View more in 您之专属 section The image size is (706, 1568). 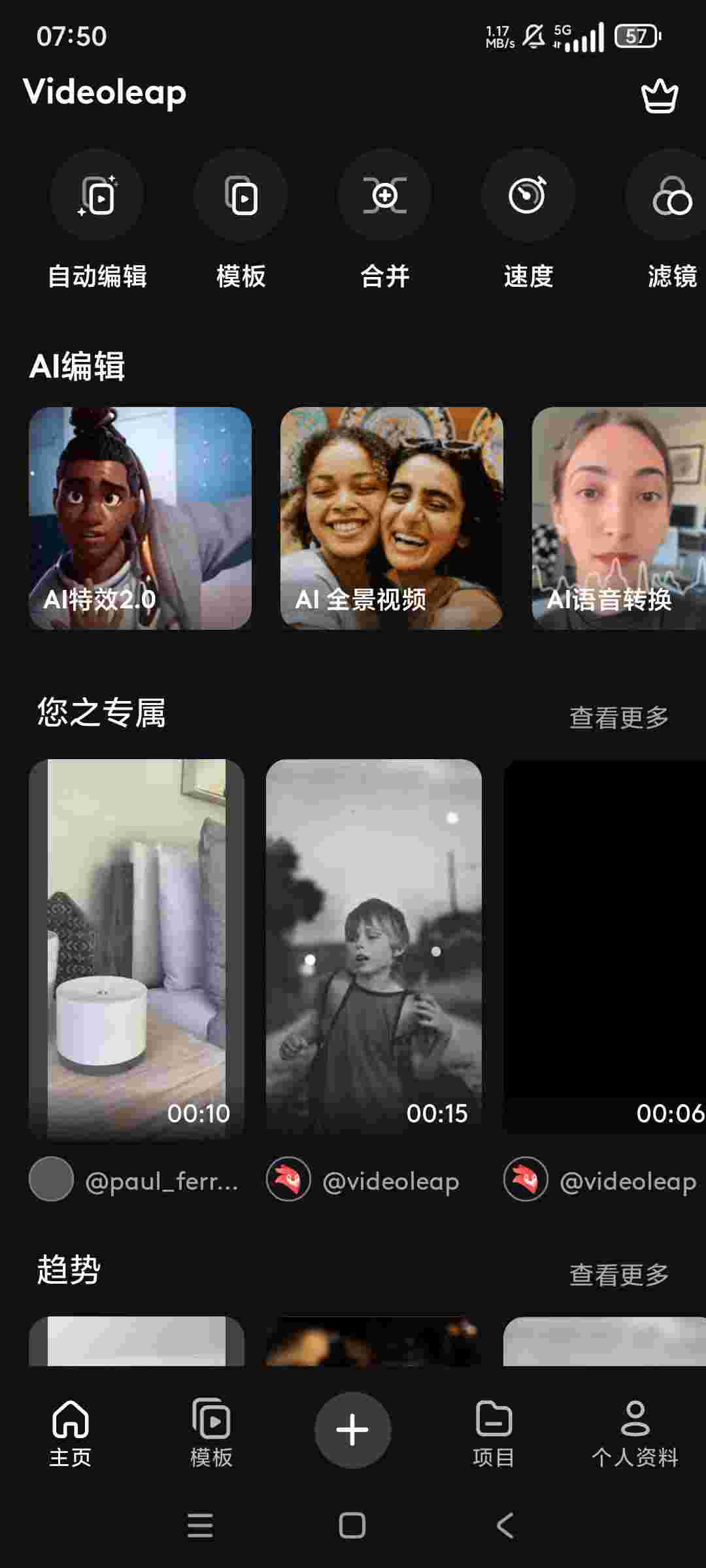[618, 717]
